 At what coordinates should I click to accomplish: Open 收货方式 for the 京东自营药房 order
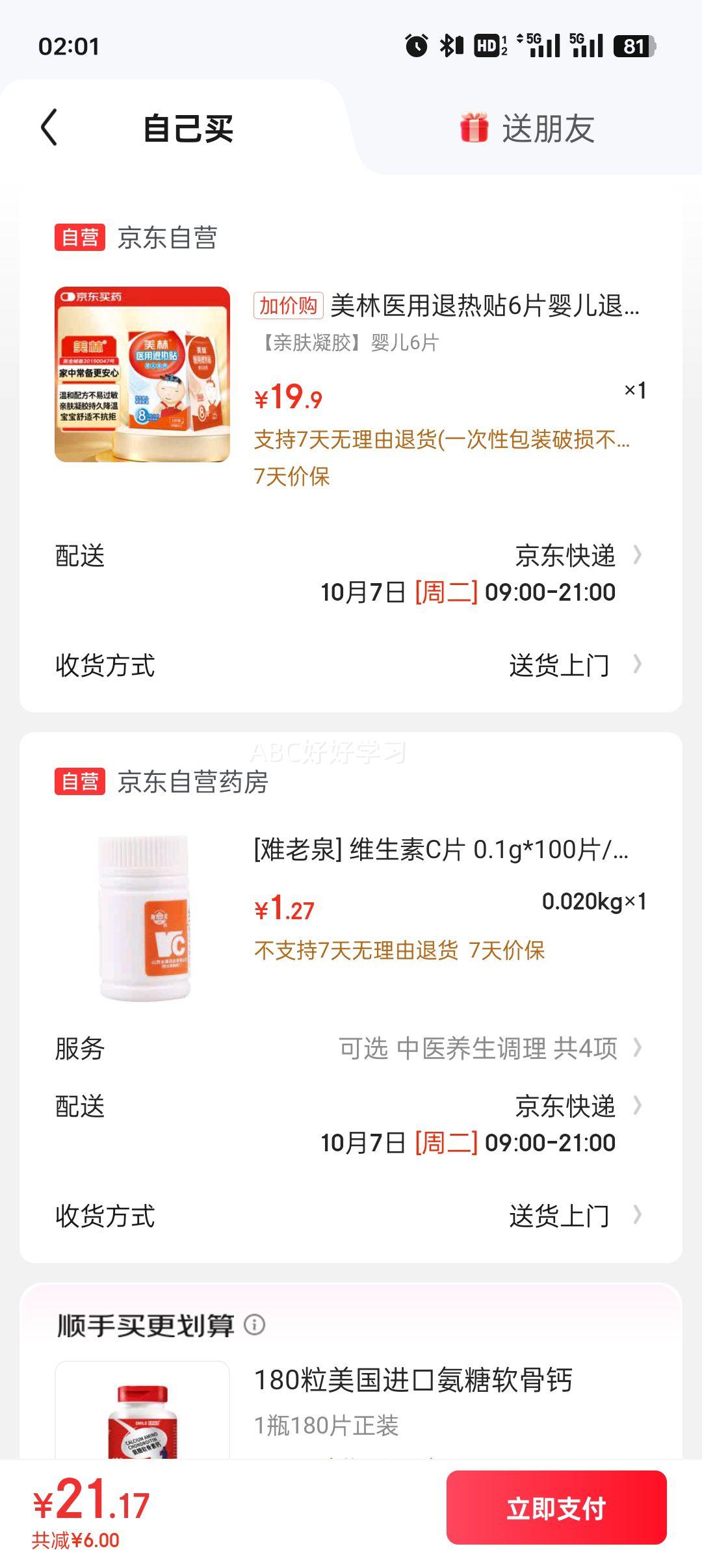coord(559,1216)
